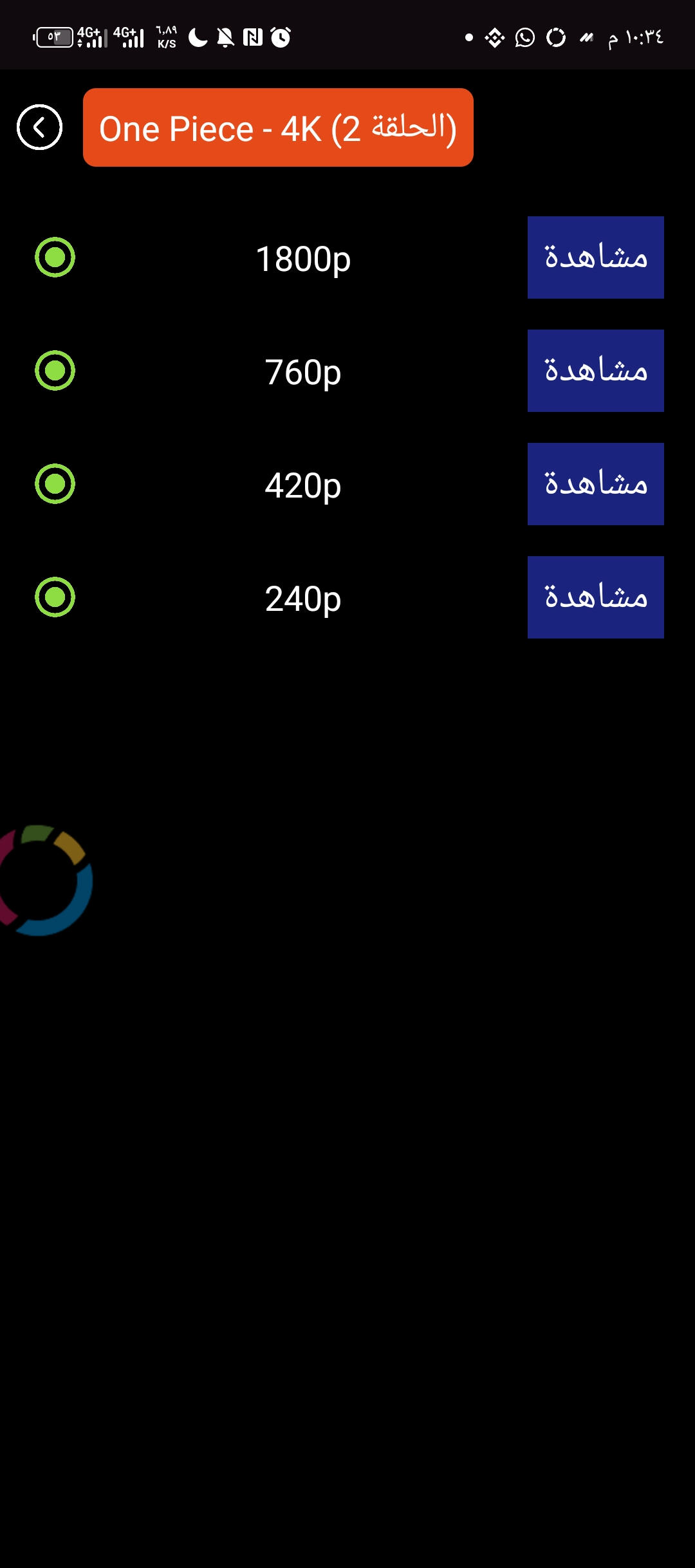Play the 240p version with مشاهدة

tap(595, 597)
